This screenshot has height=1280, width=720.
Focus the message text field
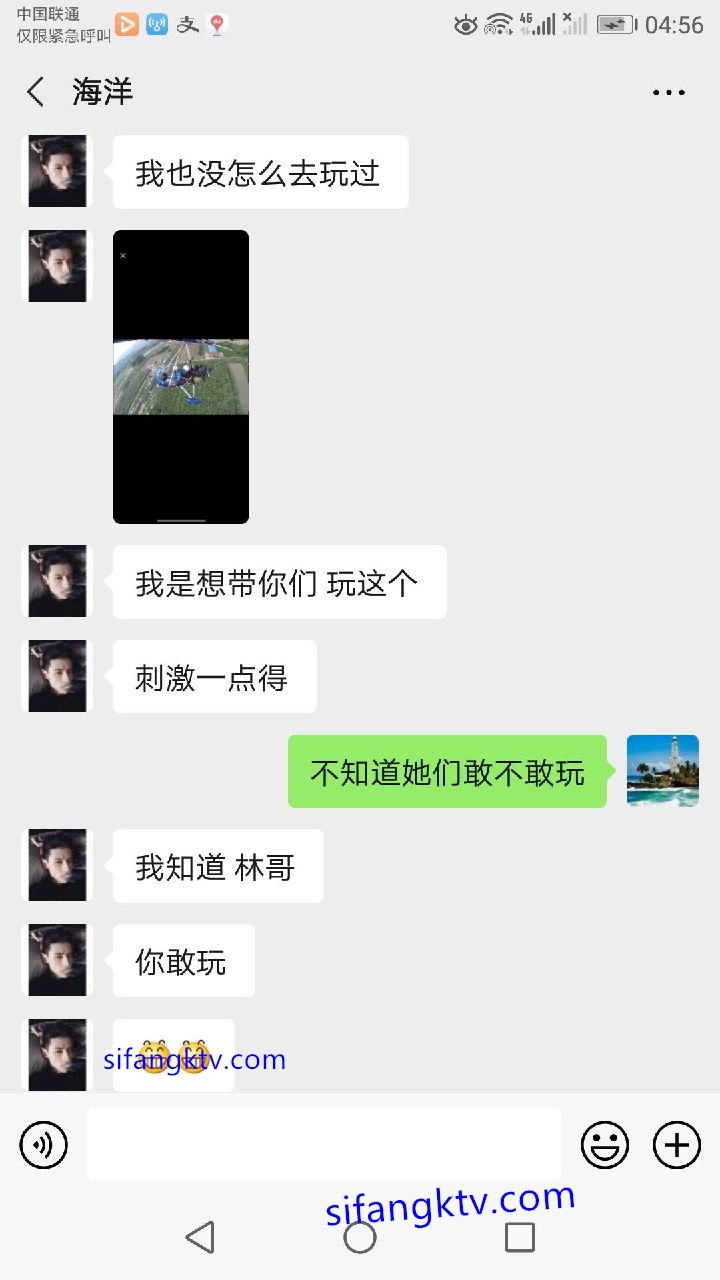pyautogui.click(x=323, y=1144)
